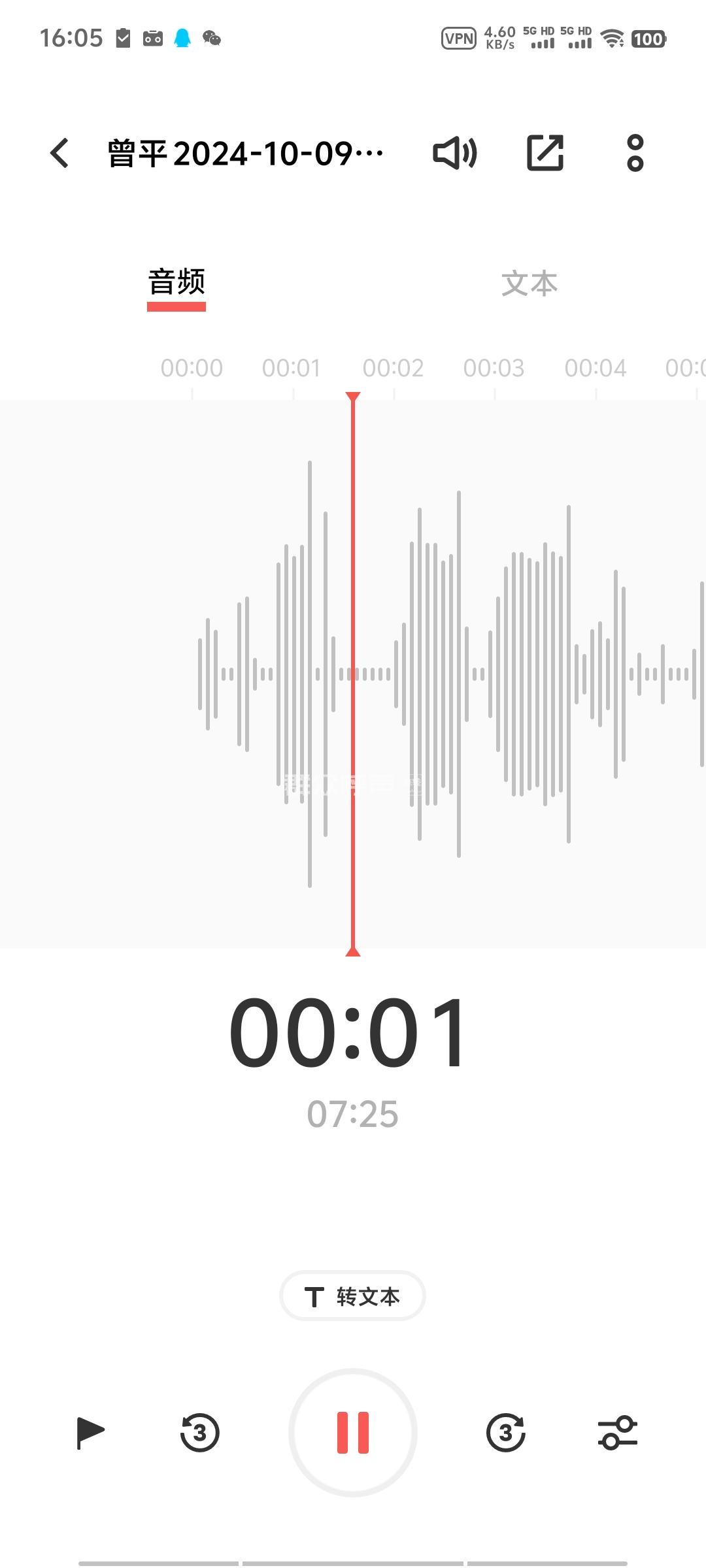Add a flag marker at current time
The height and width of the screenshot is (1568, 706).
coord(90,1432)
